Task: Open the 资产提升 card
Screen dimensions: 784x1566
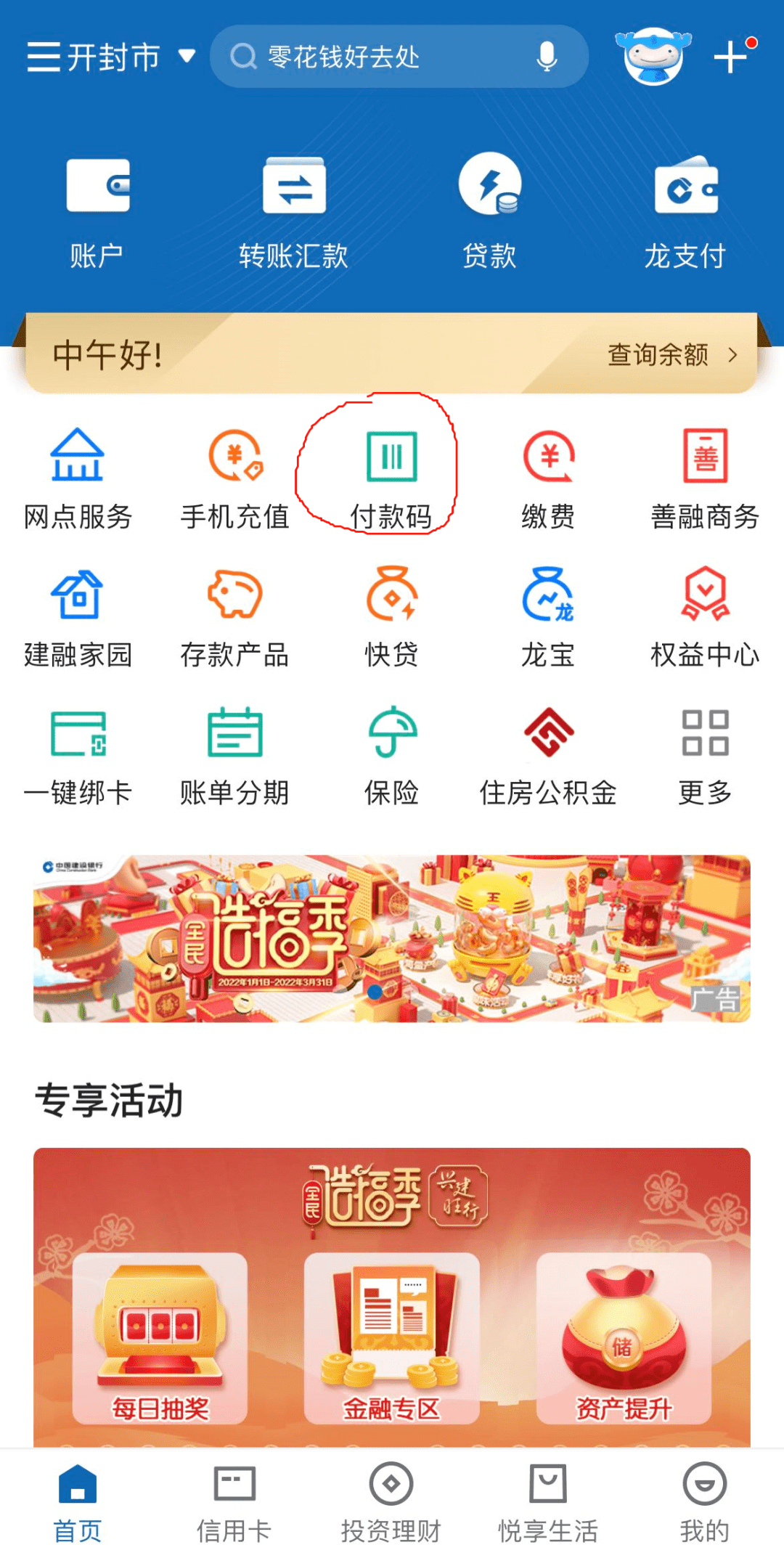Action: pos(623,1338)
